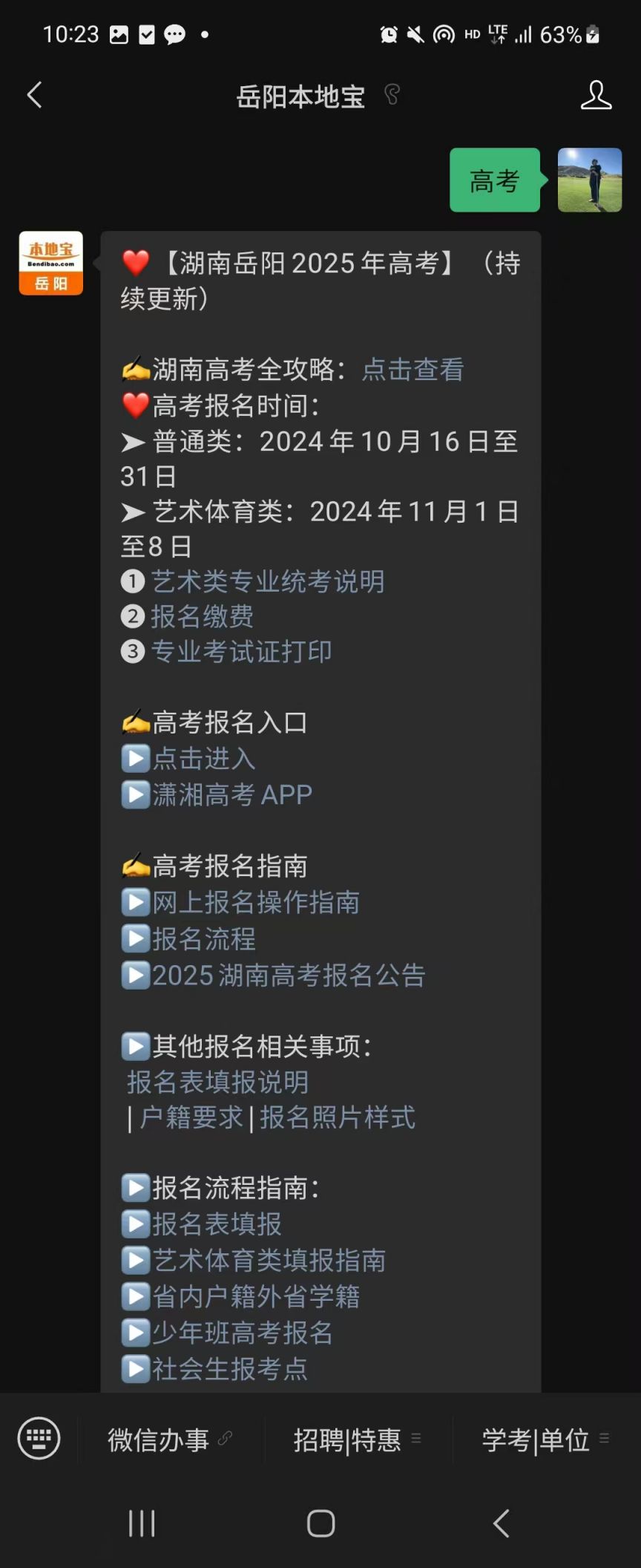Switch to keyboard input mode

[39, 1438]
